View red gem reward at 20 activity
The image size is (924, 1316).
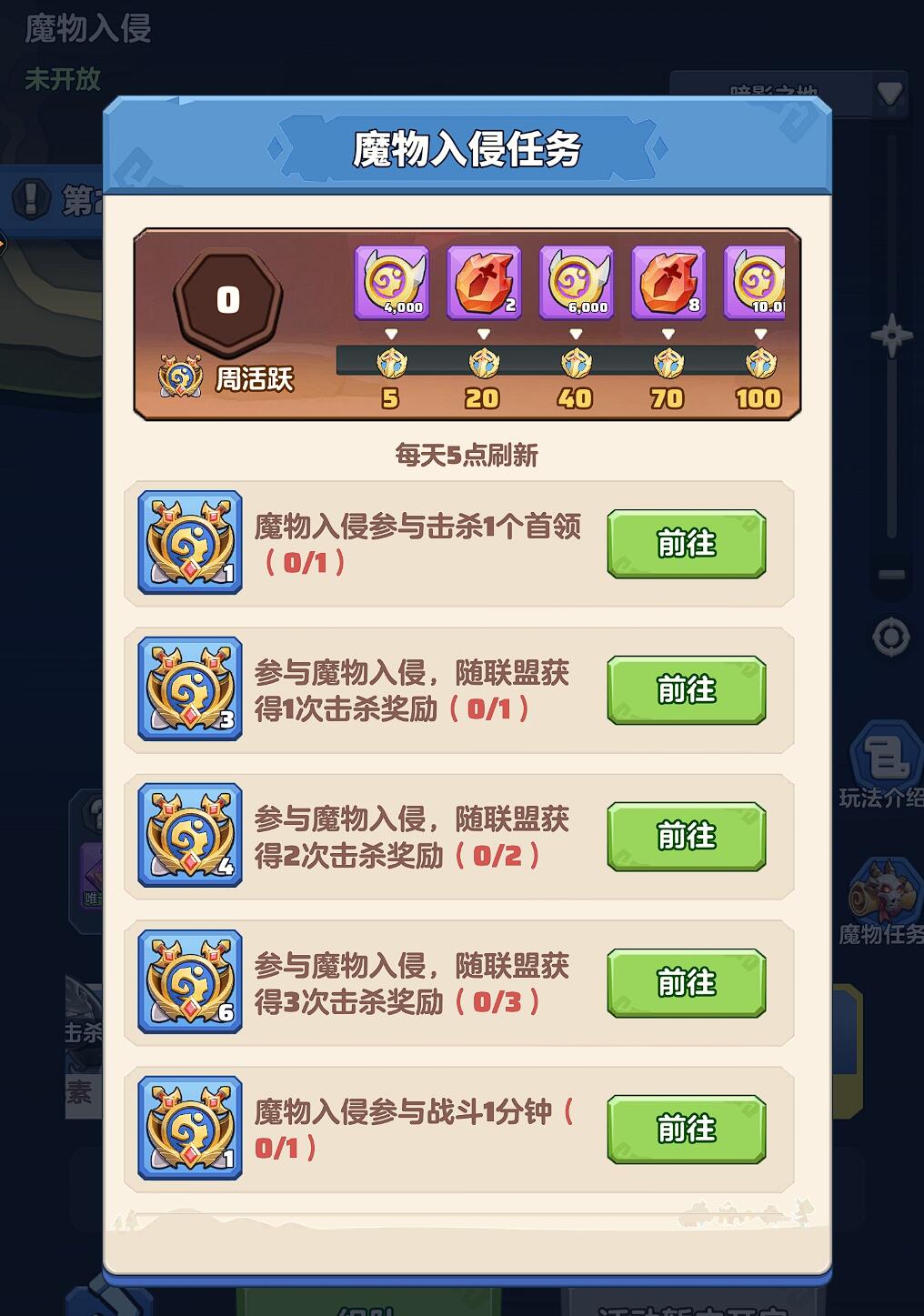click(x=484, y=283)
